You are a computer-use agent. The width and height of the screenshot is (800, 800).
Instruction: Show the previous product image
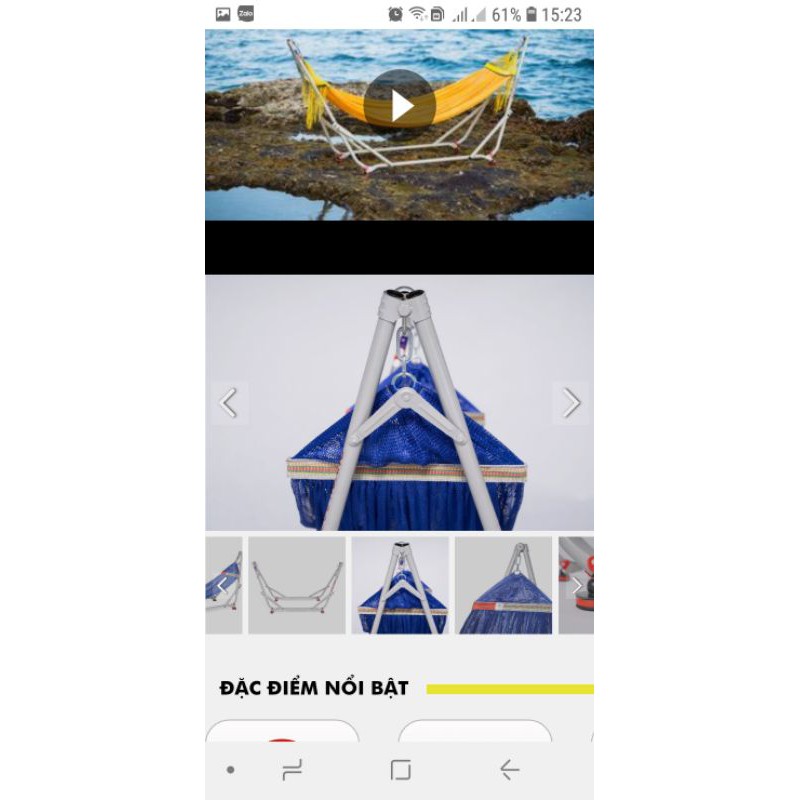tap(229, 403)
